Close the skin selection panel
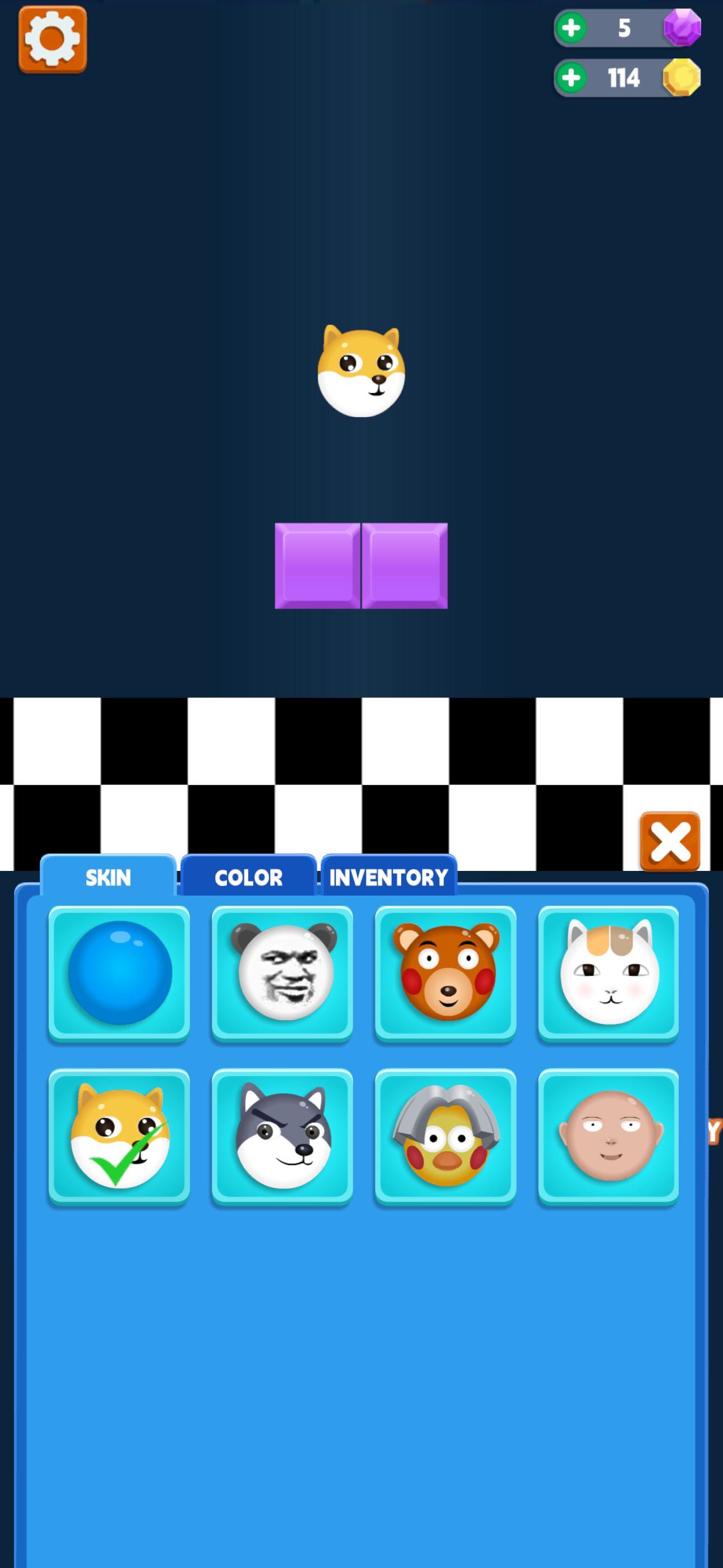This screenshot has width=723, height=1568. click(x=669, y=841)
